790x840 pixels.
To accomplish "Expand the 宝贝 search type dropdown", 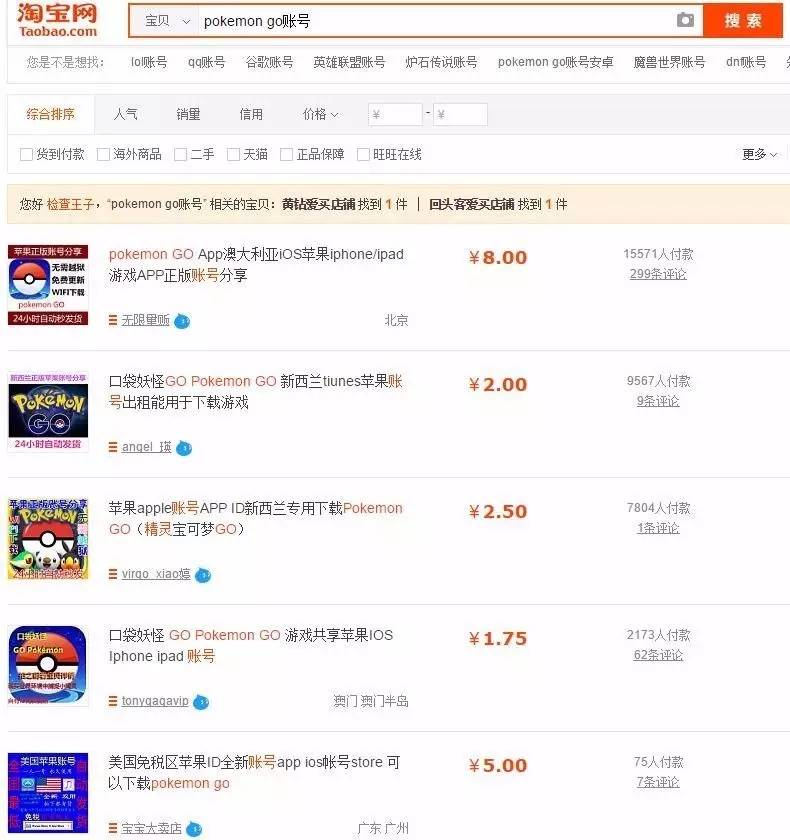I will [165, 20].
